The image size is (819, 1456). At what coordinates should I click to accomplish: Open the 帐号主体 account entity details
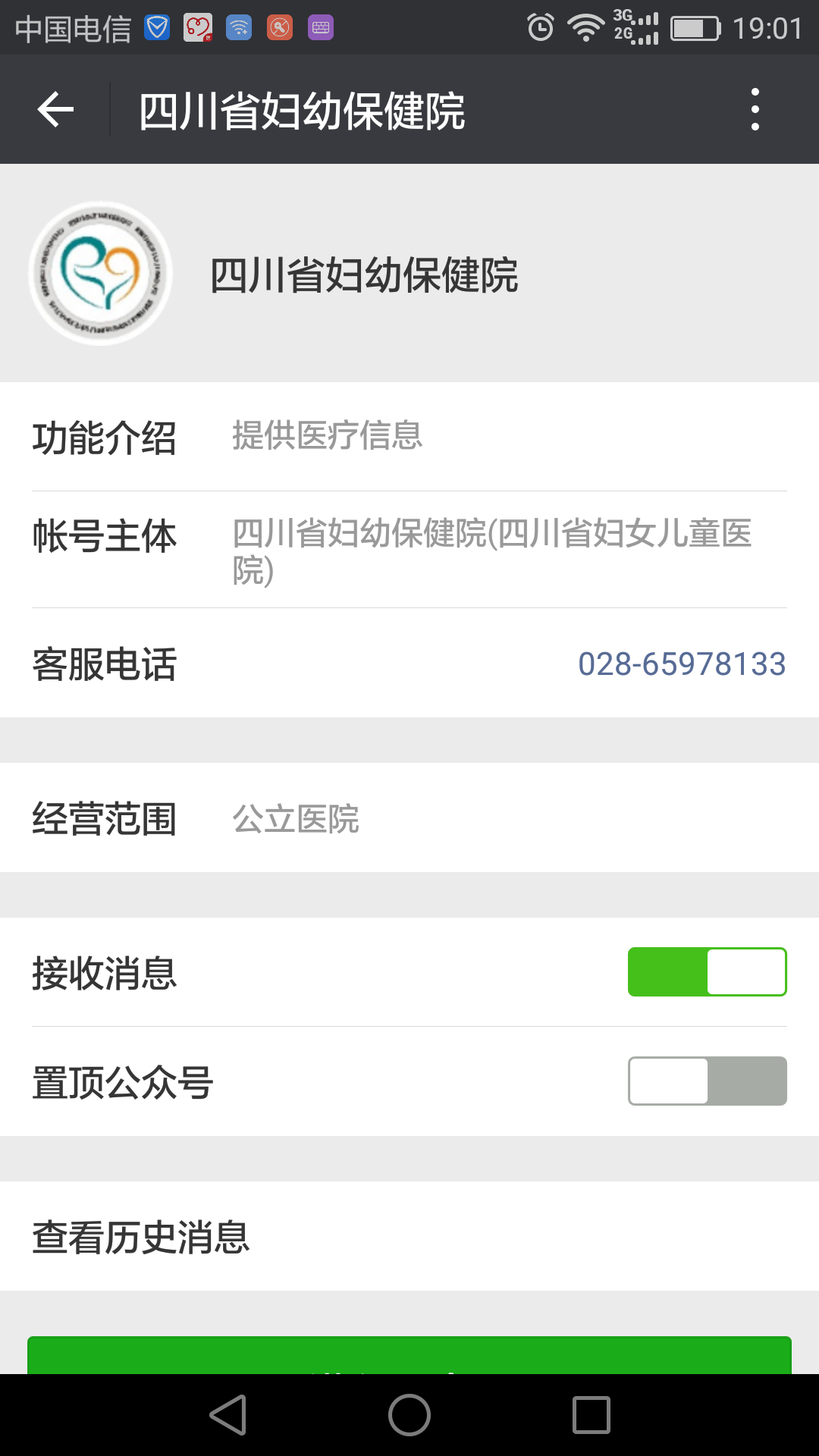tap(409, 550)
